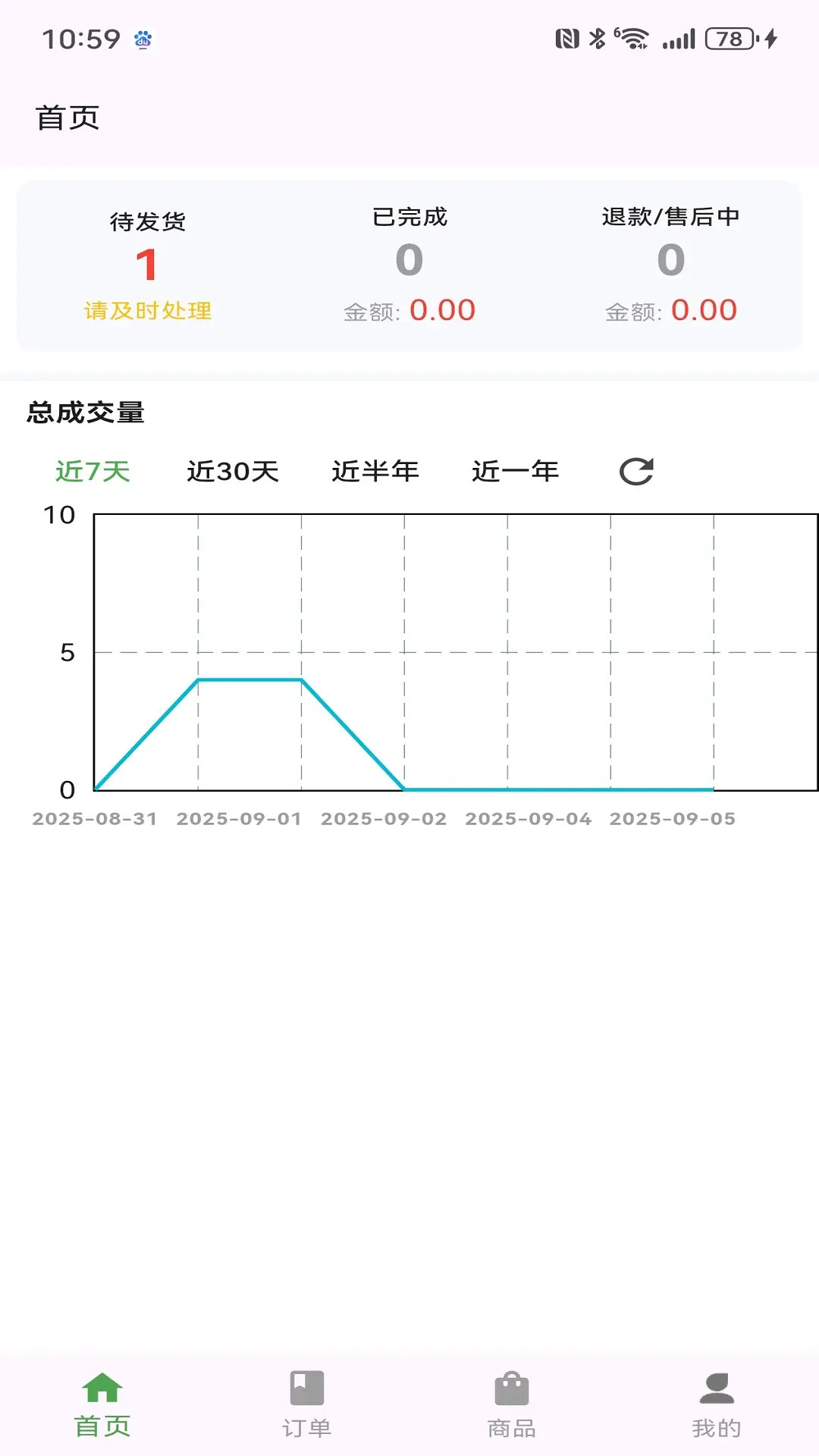Switch to the 我的 tab
This screenshot has width=819, height=1456.
tap(717, 1404)
